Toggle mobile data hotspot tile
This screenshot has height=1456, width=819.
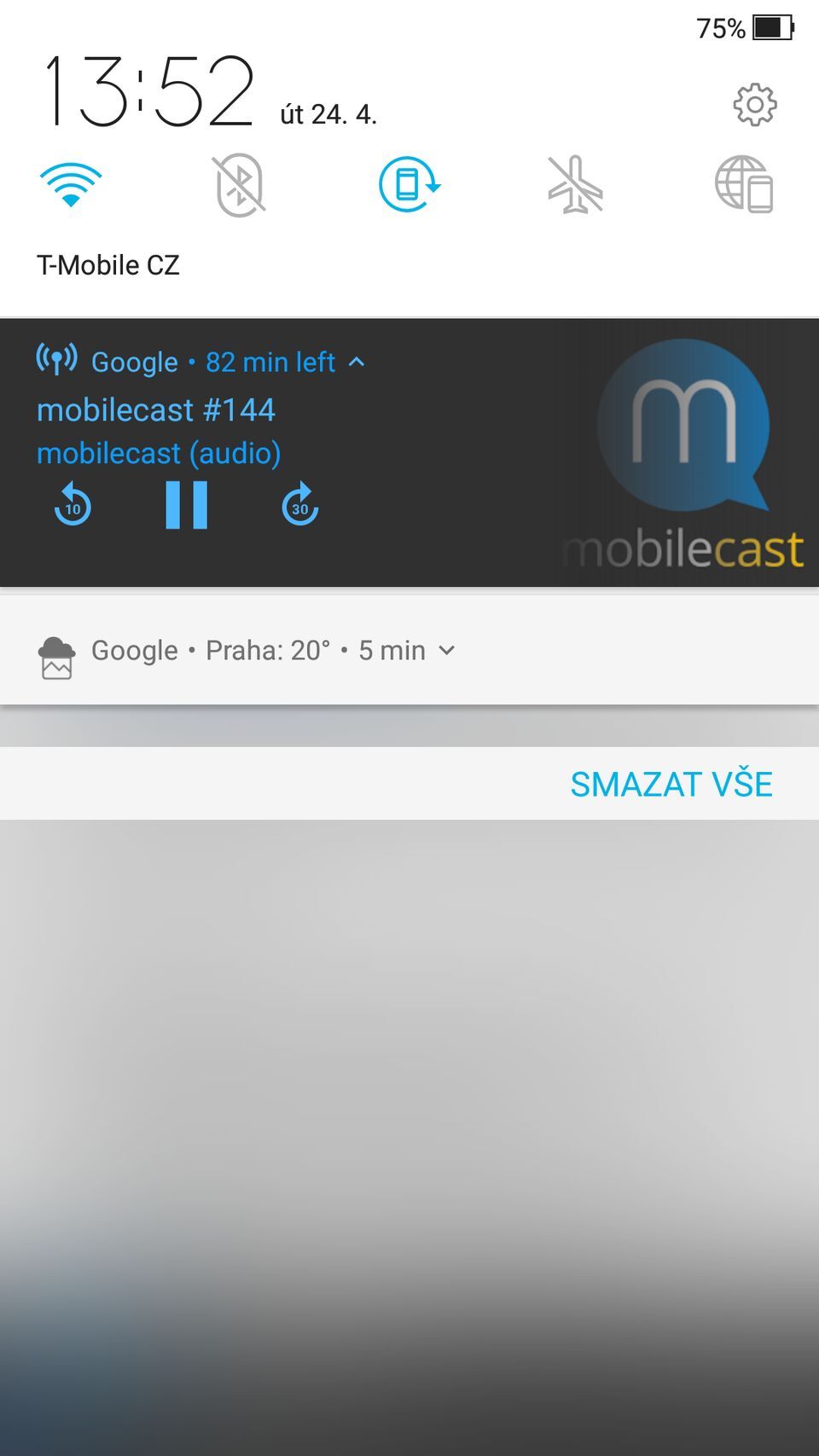click(744, 184)
